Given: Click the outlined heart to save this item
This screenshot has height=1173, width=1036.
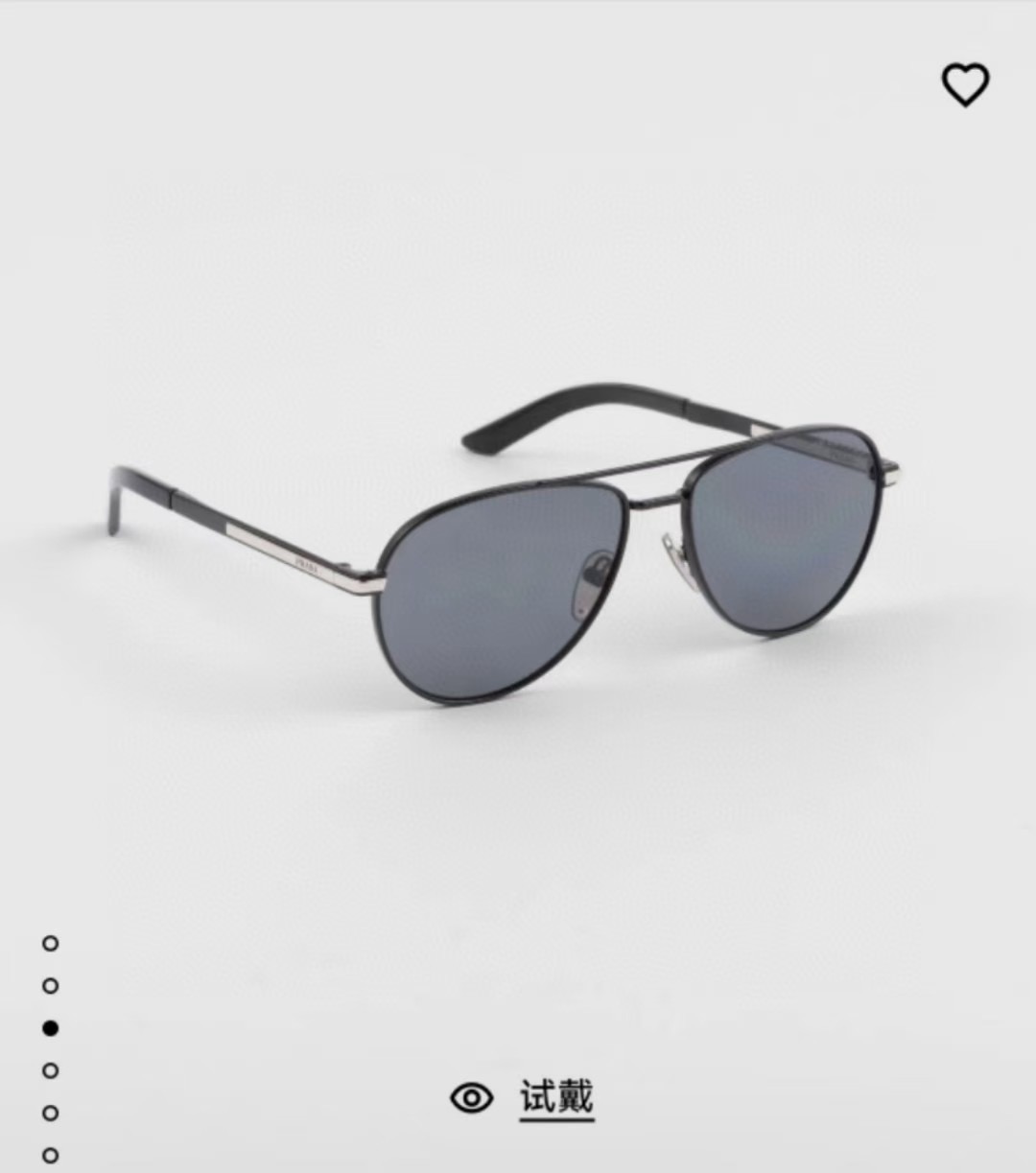Looking at the screenshot, I should click(x=966, y=83).
